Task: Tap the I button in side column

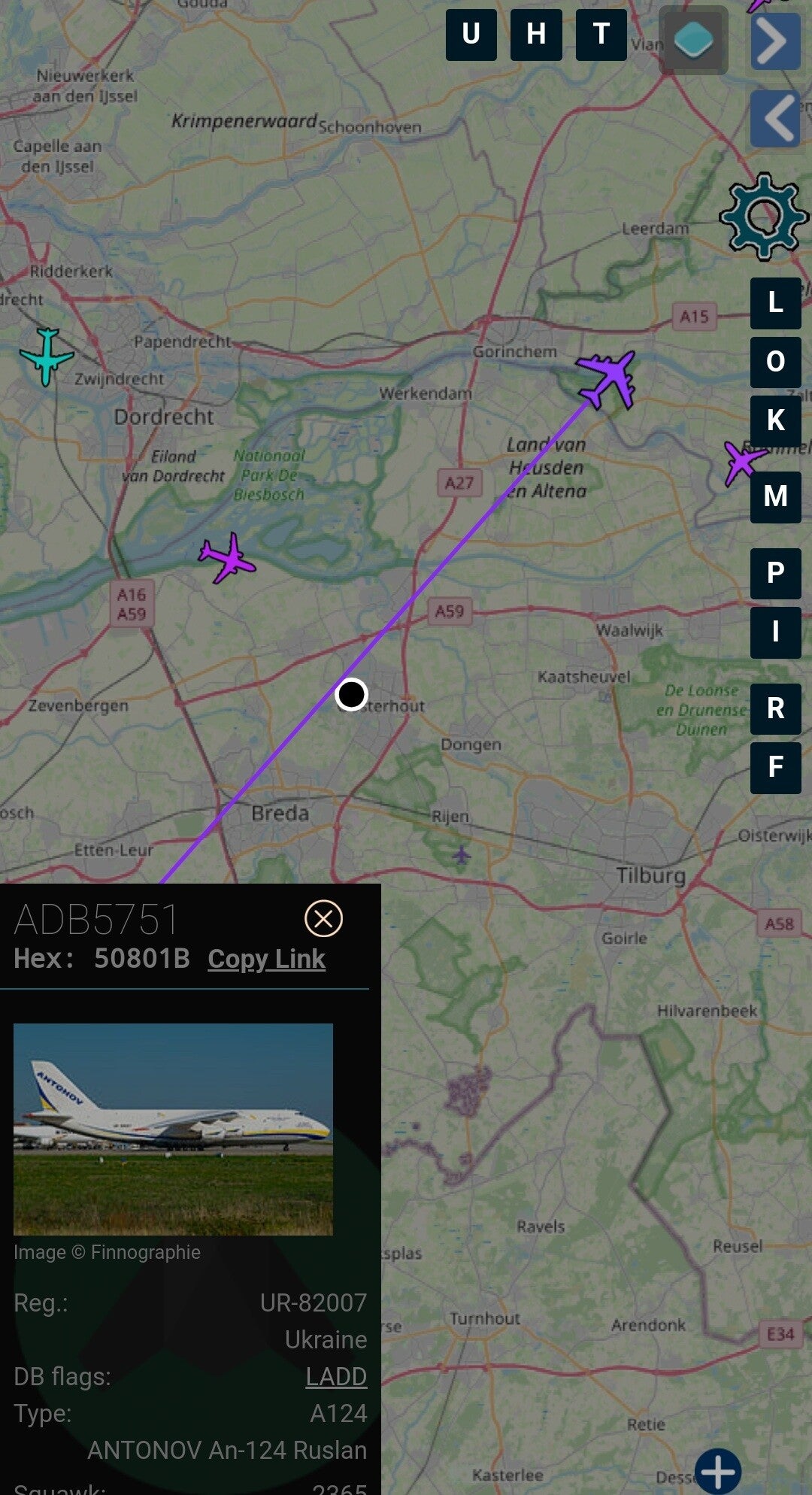Action: pyautogui.click(x=776, y=632)
